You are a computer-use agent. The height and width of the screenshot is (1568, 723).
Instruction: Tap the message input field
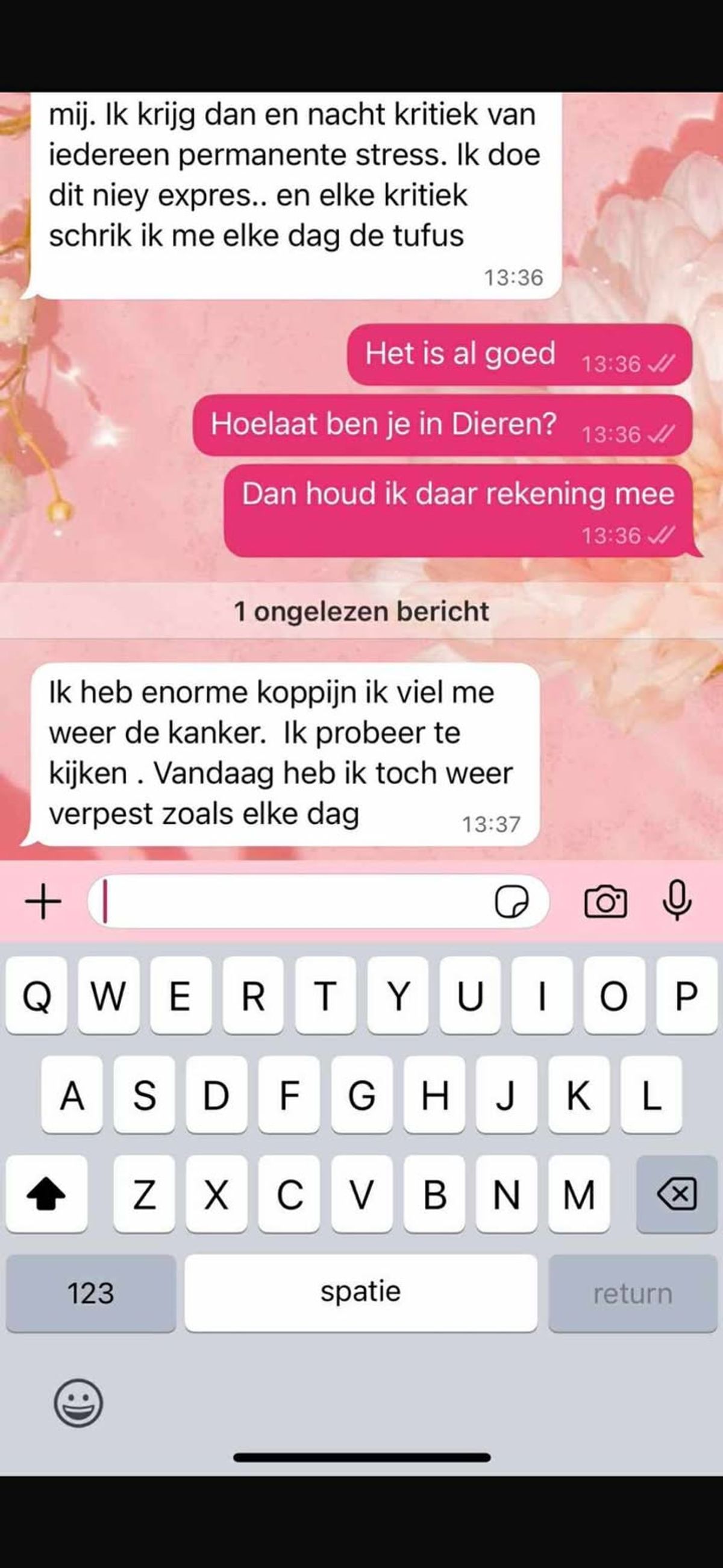pyautogui.click(x=292, y=902)
